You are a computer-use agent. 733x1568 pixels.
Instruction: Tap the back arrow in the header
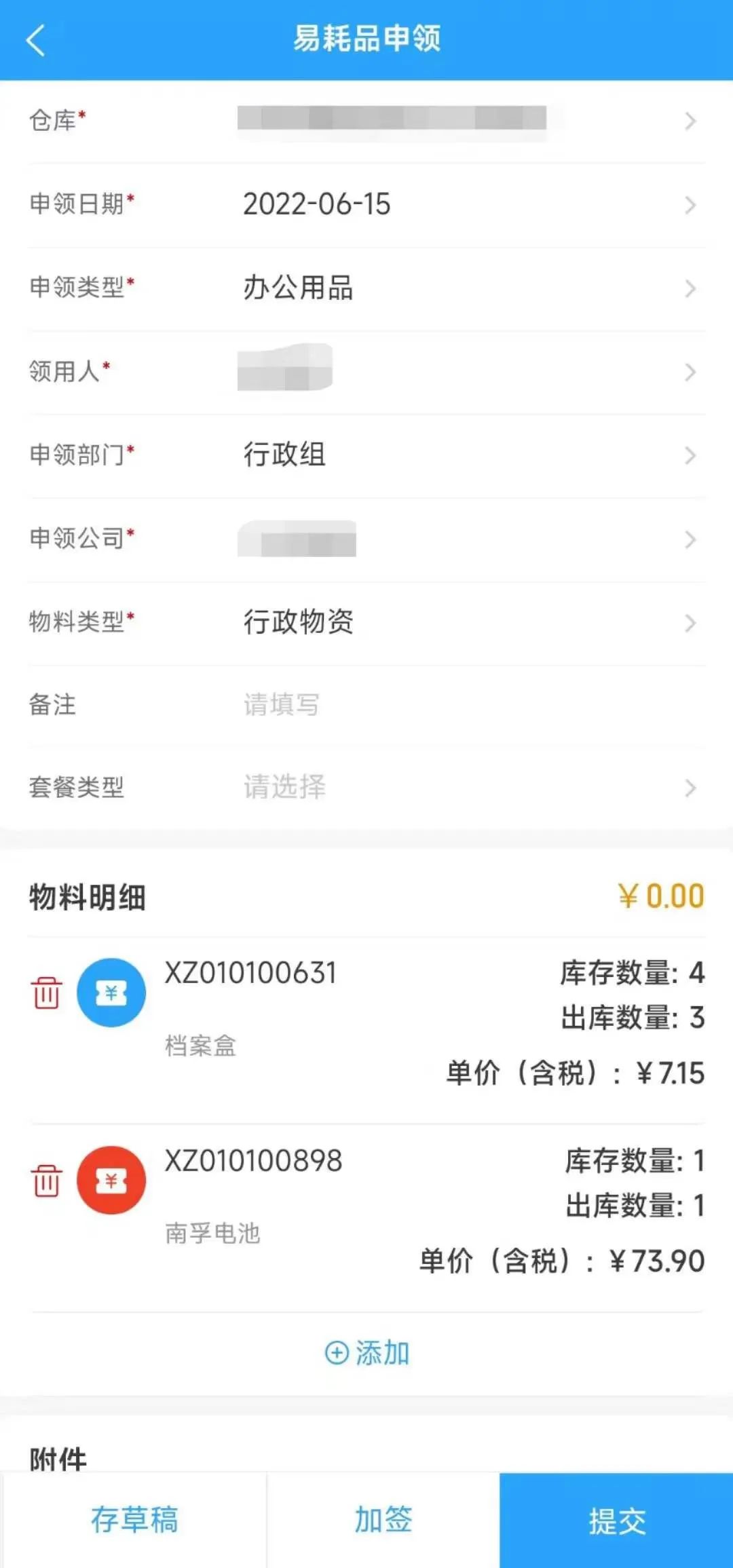tap(35, 41)
